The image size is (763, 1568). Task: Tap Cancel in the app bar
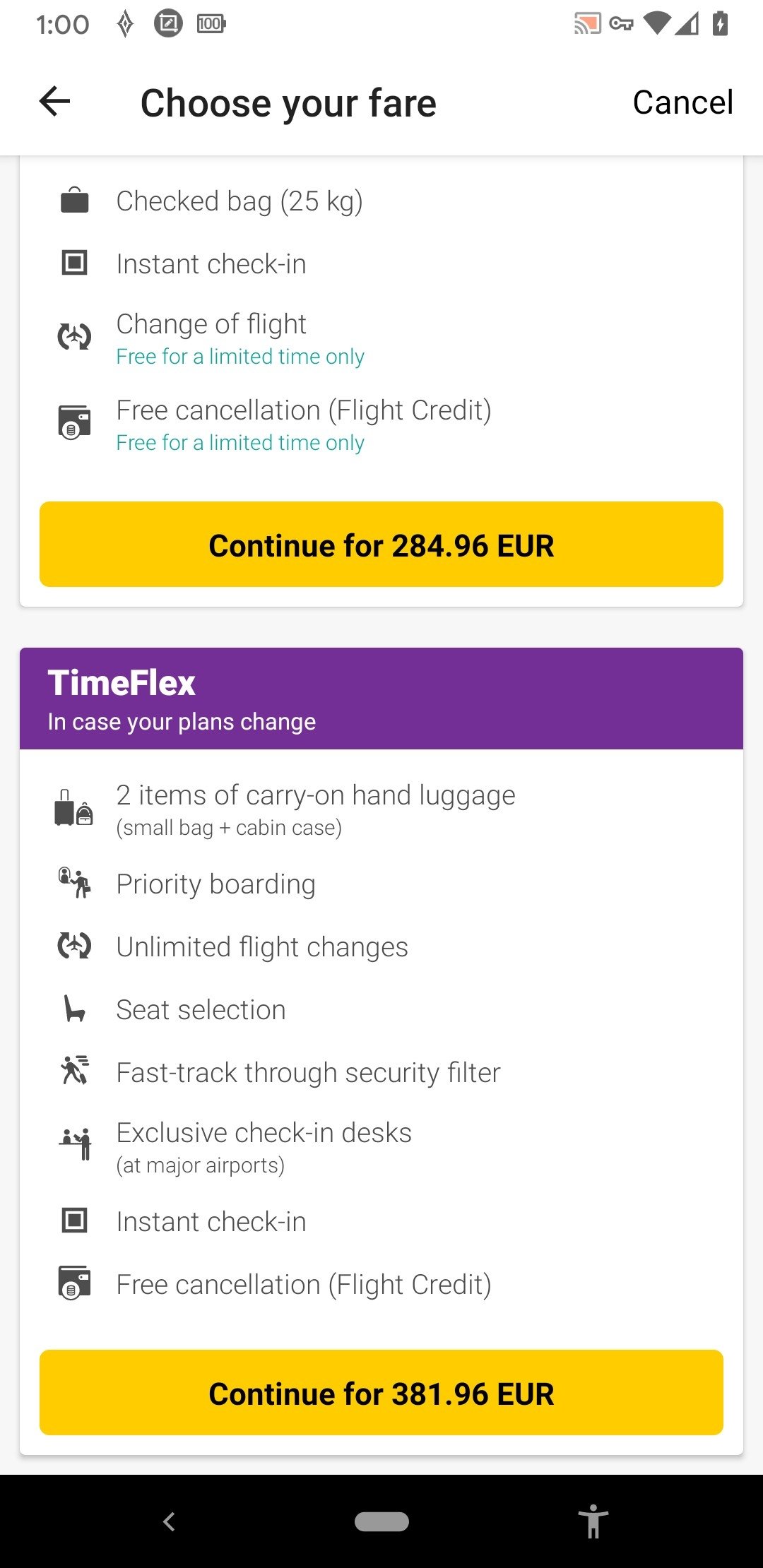[682, 102]
